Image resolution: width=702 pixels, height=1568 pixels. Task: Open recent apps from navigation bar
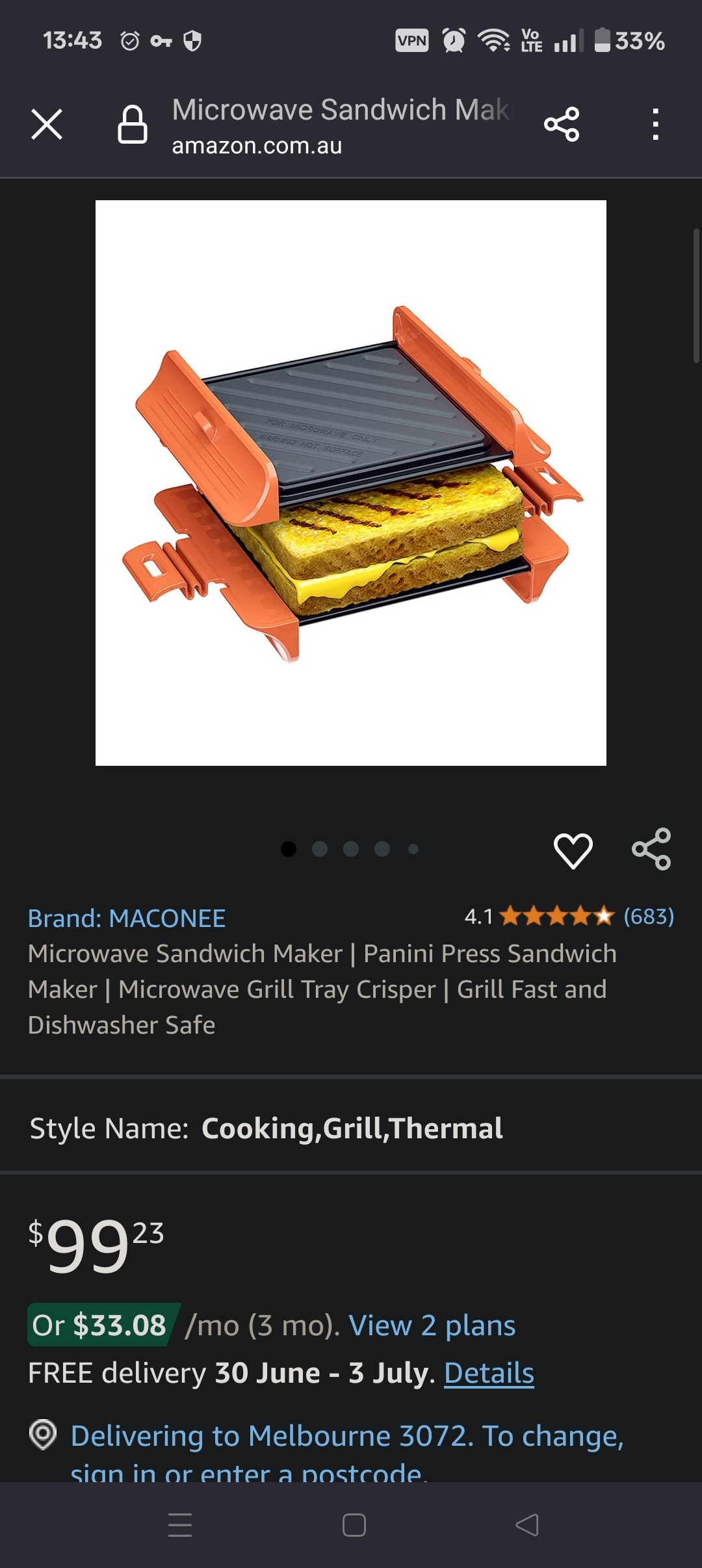click(x=180, y=1524)
